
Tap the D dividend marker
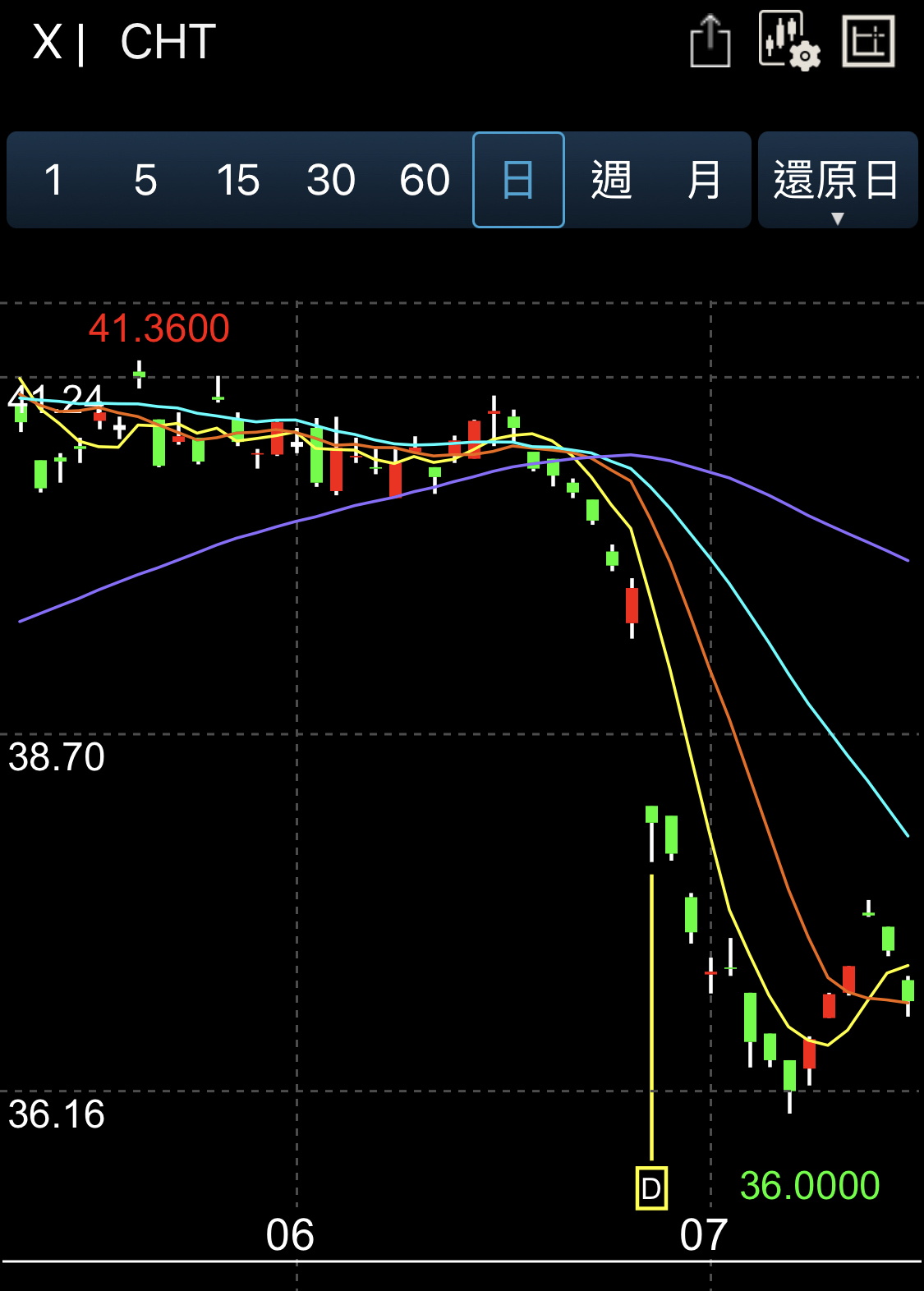(x=651, y=1188)
